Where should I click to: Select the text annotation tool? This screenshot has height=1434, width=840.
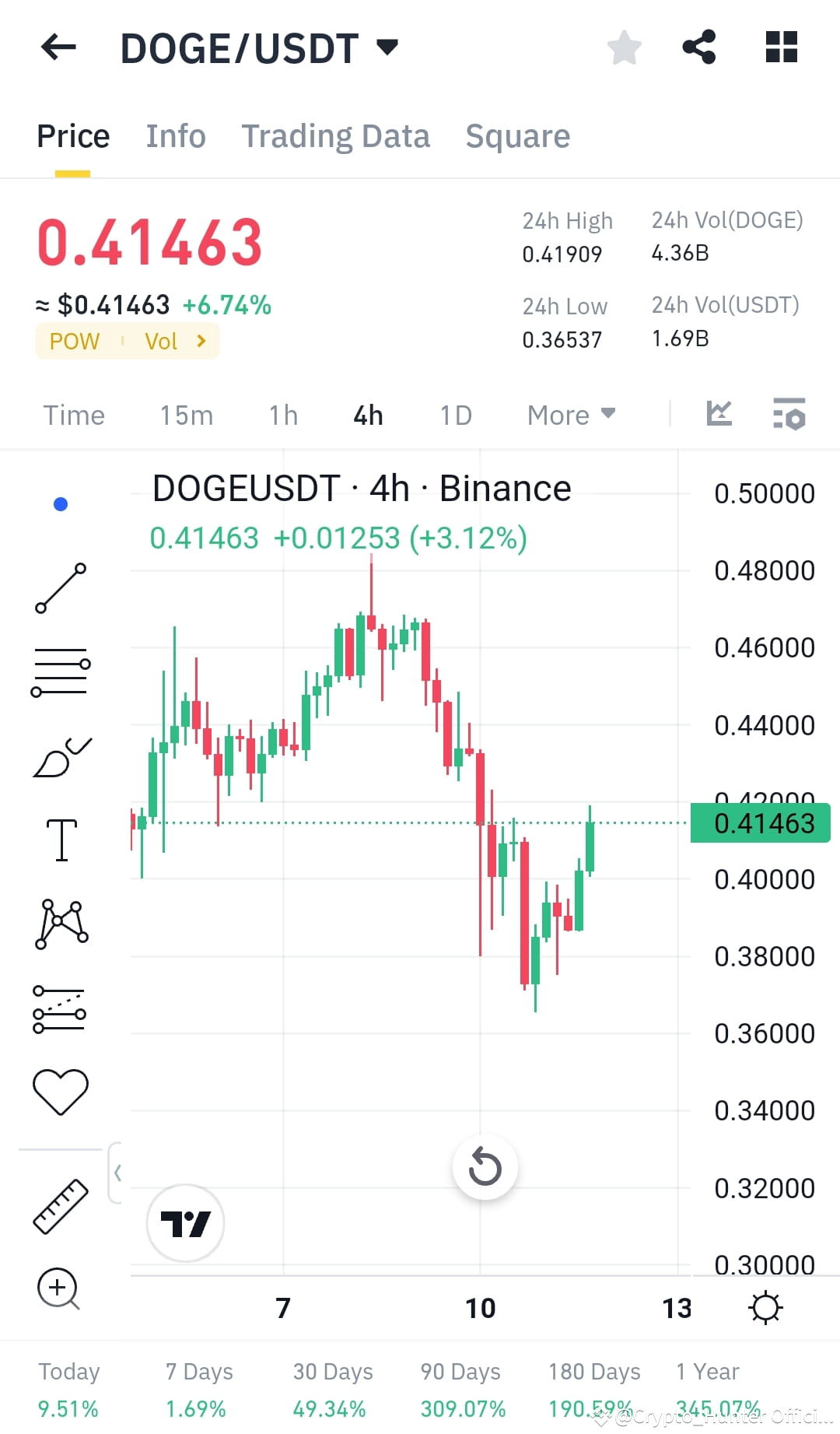(x=61, y=839)
